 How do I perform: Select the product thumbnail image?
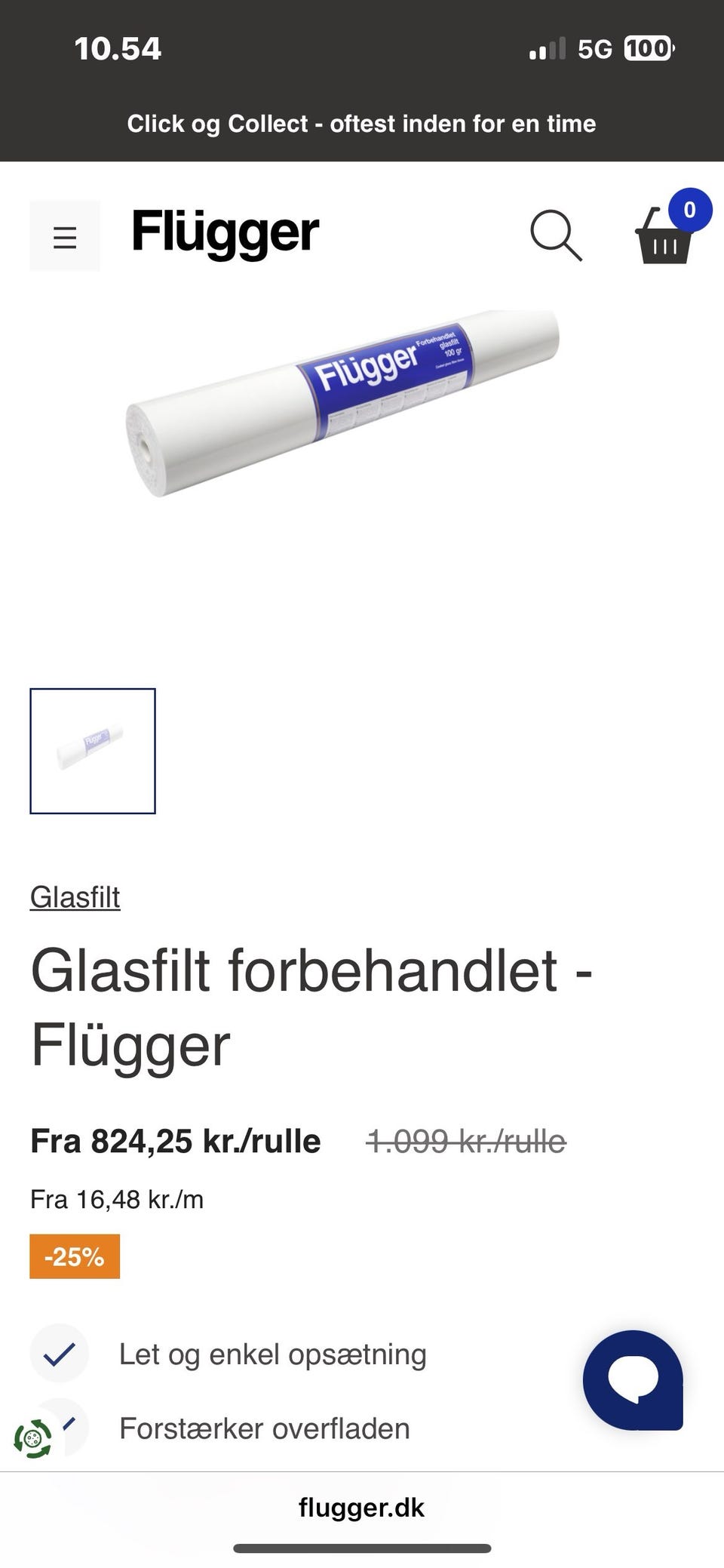(x=92, y=751)
